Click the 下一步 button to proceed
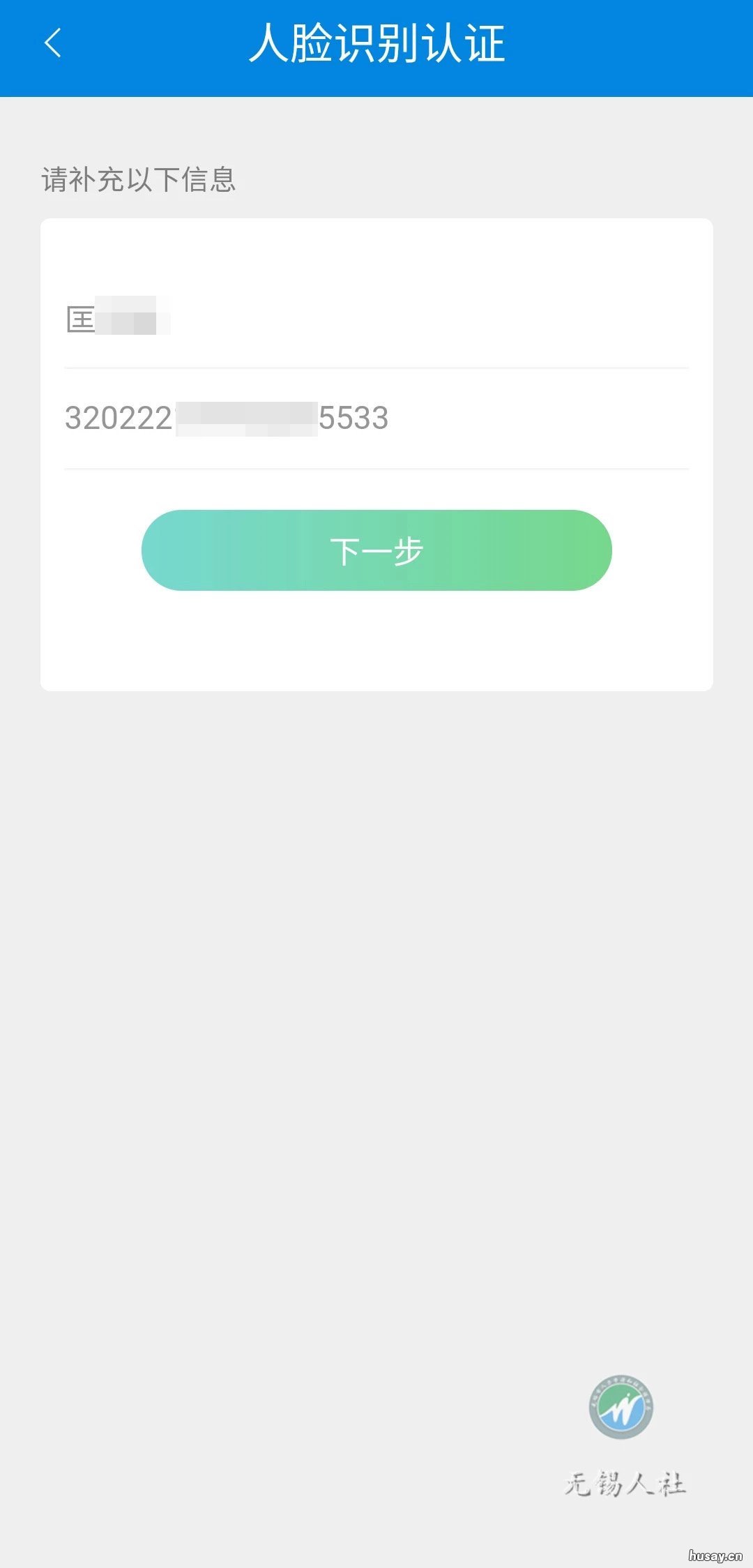 (376, 550)
